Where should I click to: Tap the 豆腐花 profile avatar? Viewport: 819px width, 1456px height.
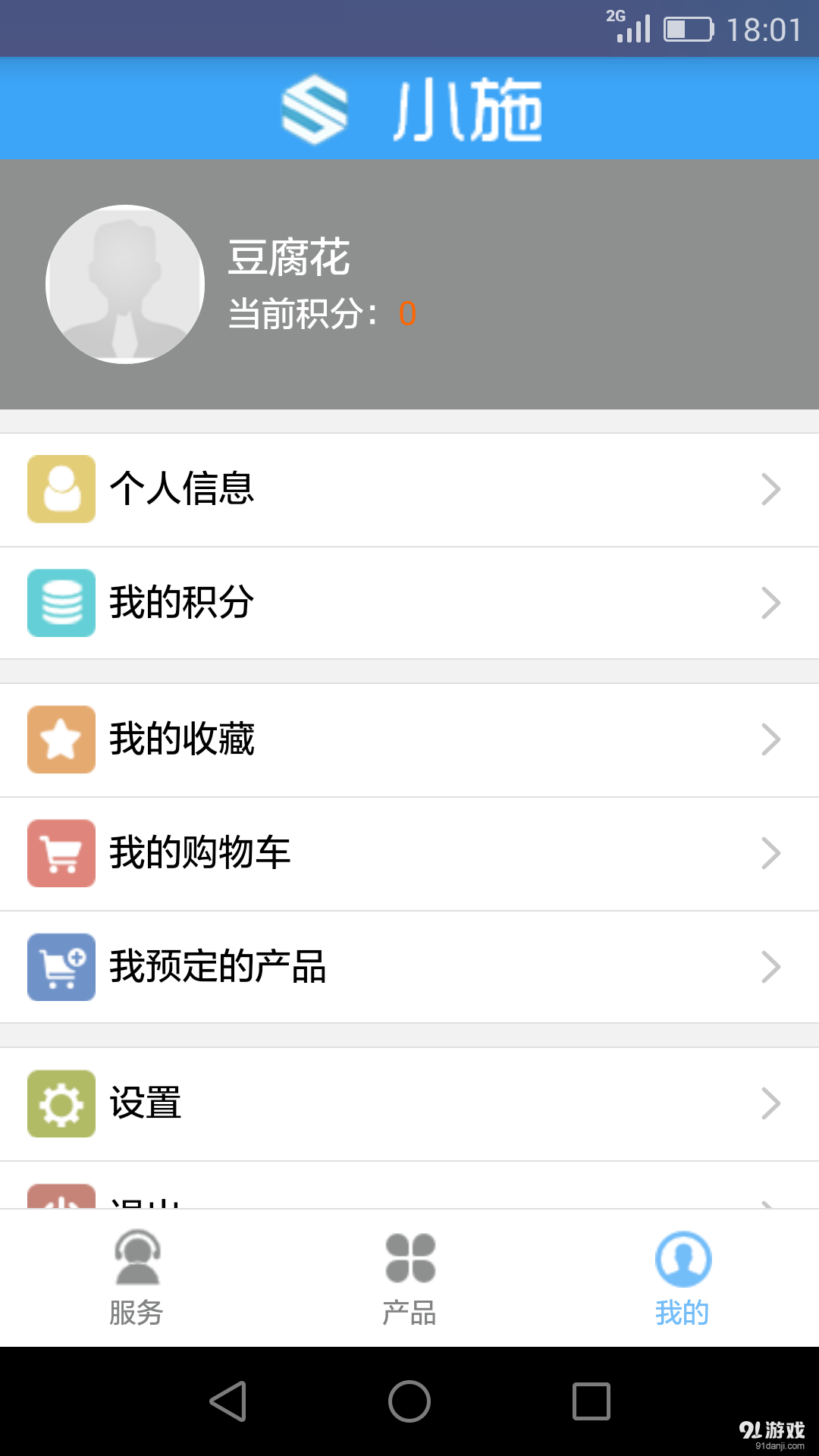point(125,284)
